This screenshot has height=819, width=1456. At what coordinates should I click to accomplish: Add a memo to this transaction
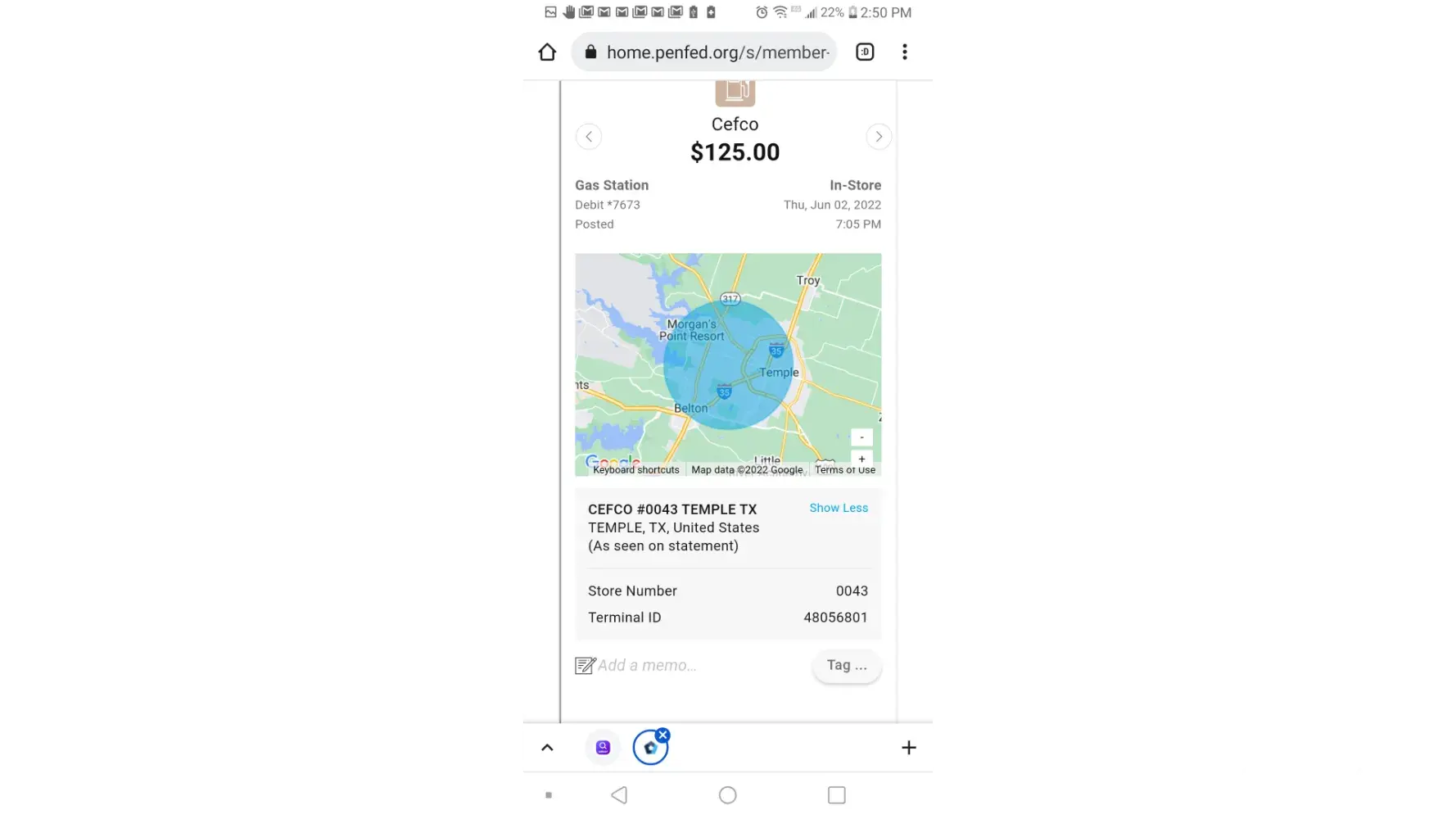tap(647, 666)
